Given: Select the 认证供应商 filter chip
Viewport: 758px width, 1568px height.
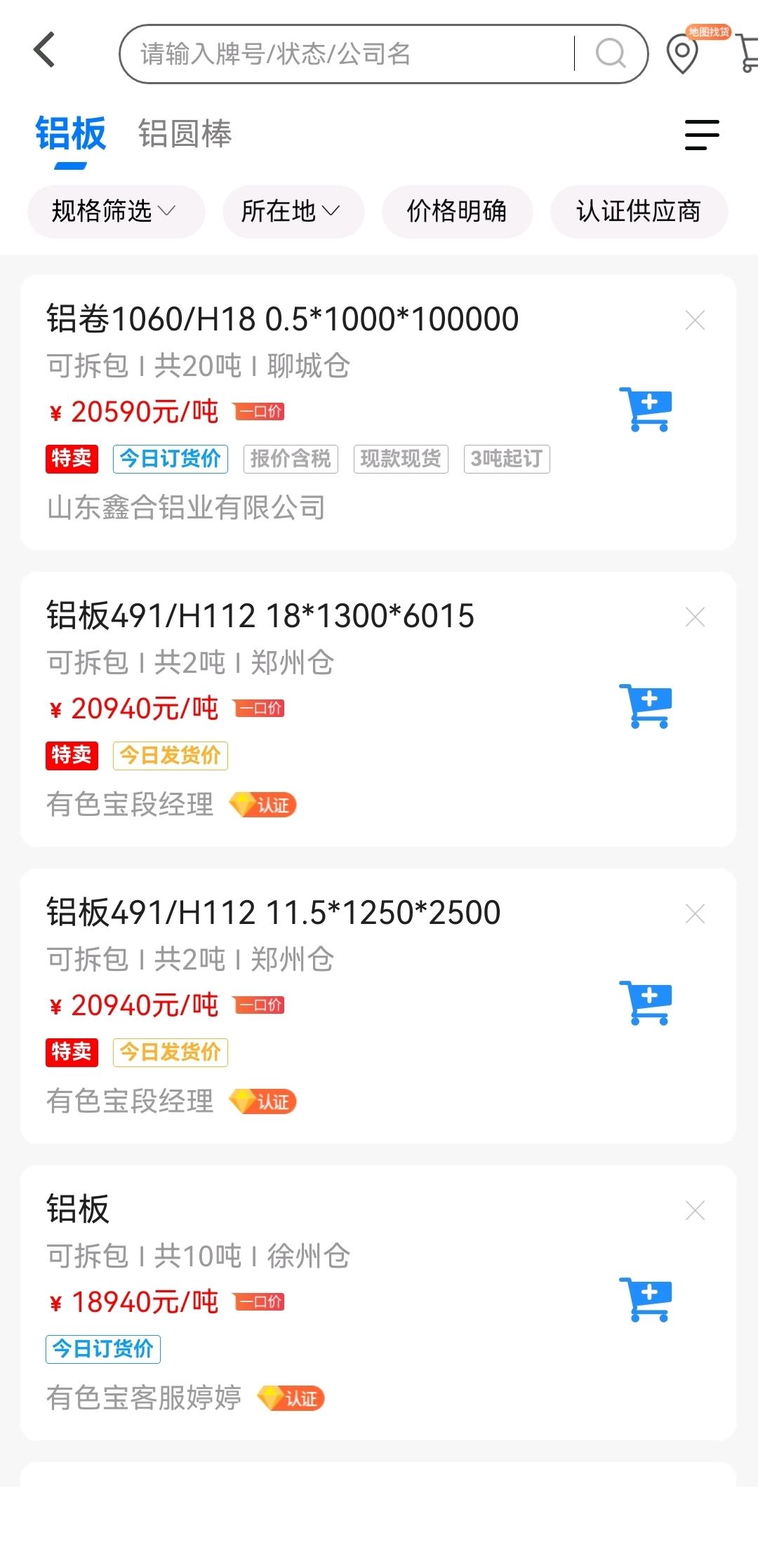Looking at the screenshot, I should click(x=639, y=211).
